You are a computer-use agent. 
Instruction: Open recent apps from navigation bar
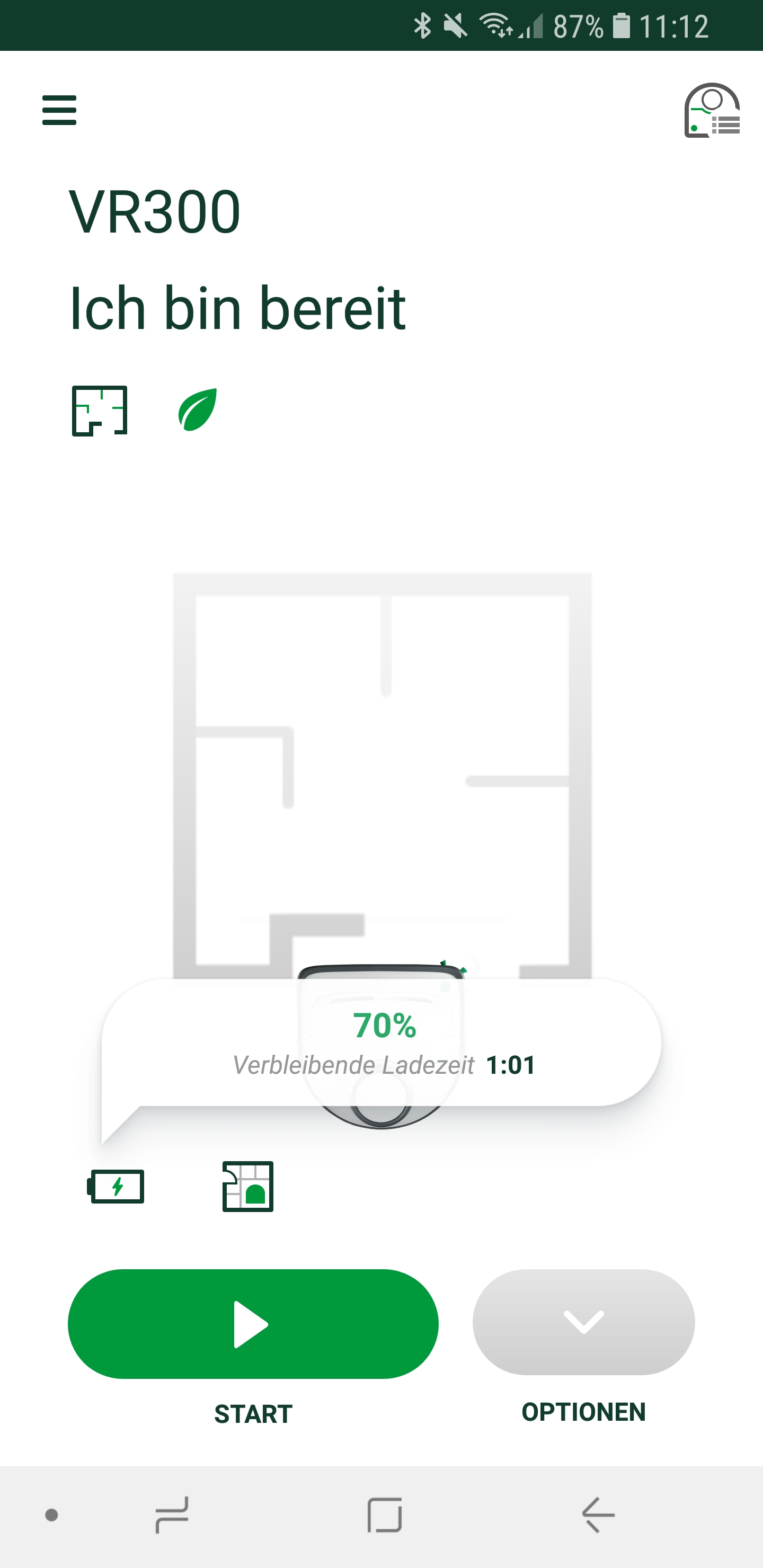point(172,1514)
